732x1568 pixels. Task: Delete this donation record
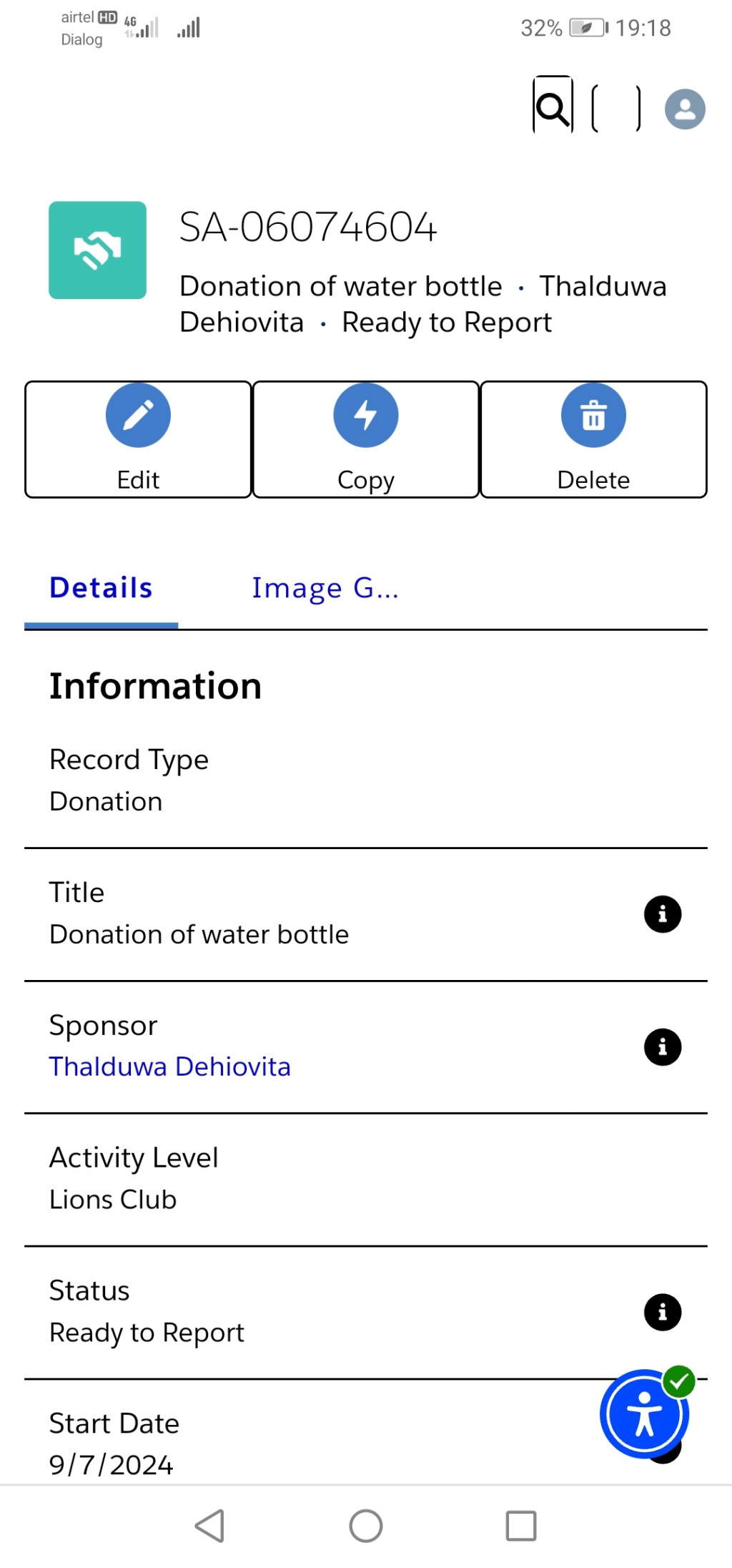click(593, 439)
